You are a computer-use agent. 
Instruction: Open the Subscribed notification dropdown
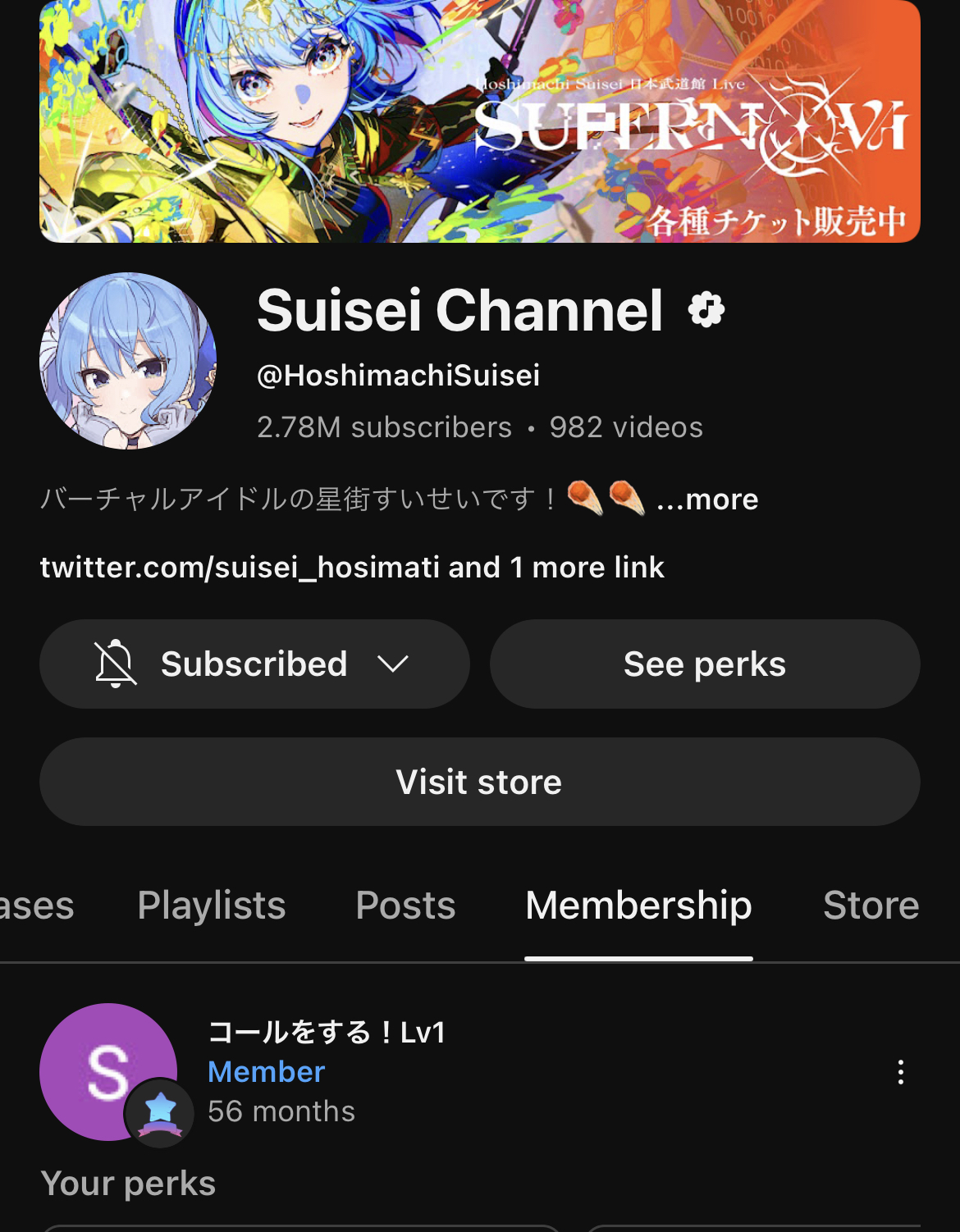point(254,664)
